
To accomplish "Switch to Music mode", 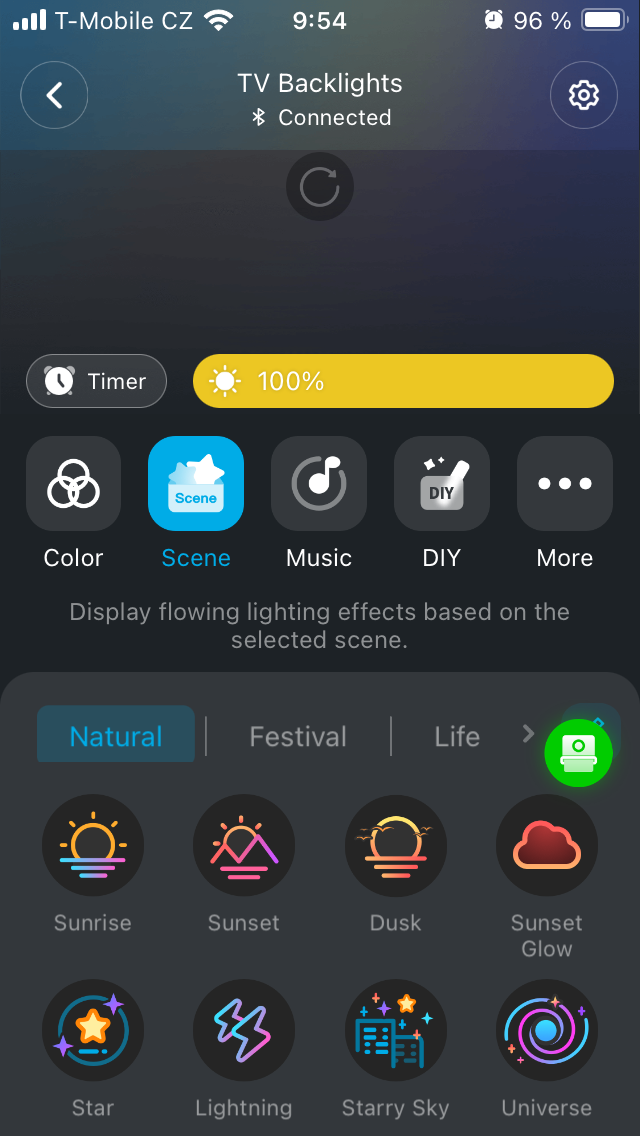I will coord(319,484).
